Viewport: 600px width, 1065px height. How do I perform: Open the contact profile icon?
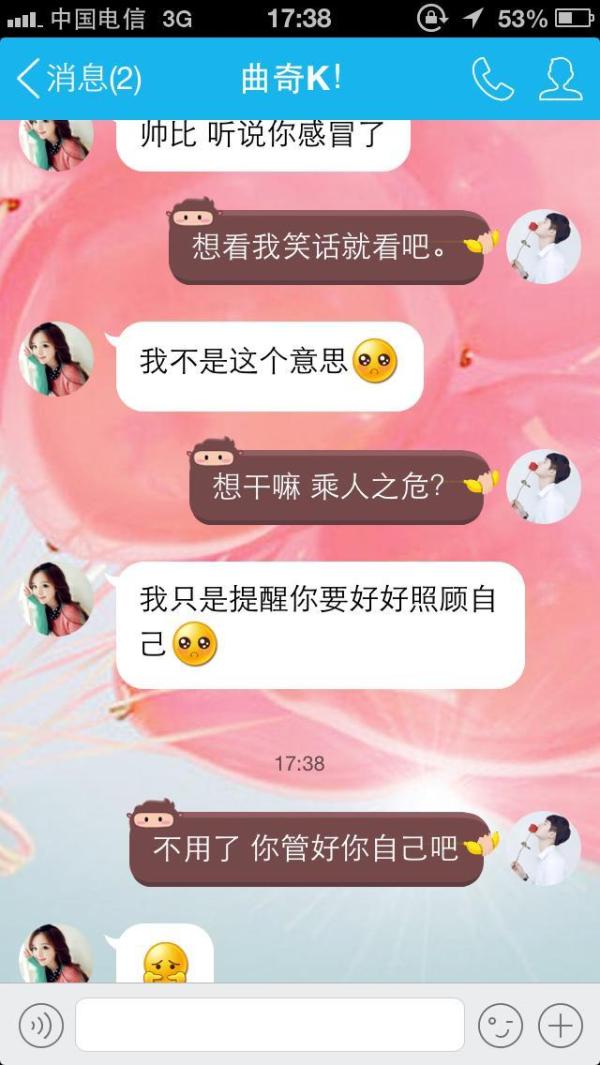pyautogui.click(x=560, y=79)
